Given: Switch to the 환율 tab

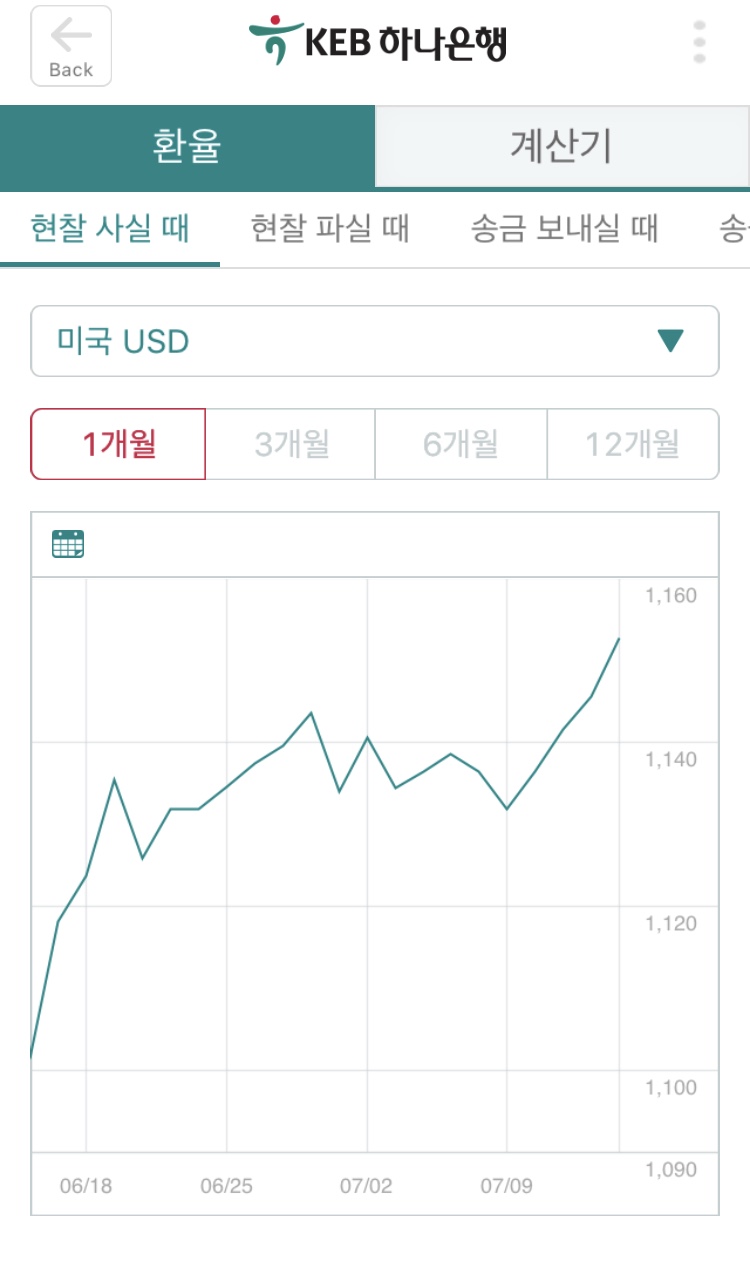Looking at the screenshot, I should coord(187,147).
